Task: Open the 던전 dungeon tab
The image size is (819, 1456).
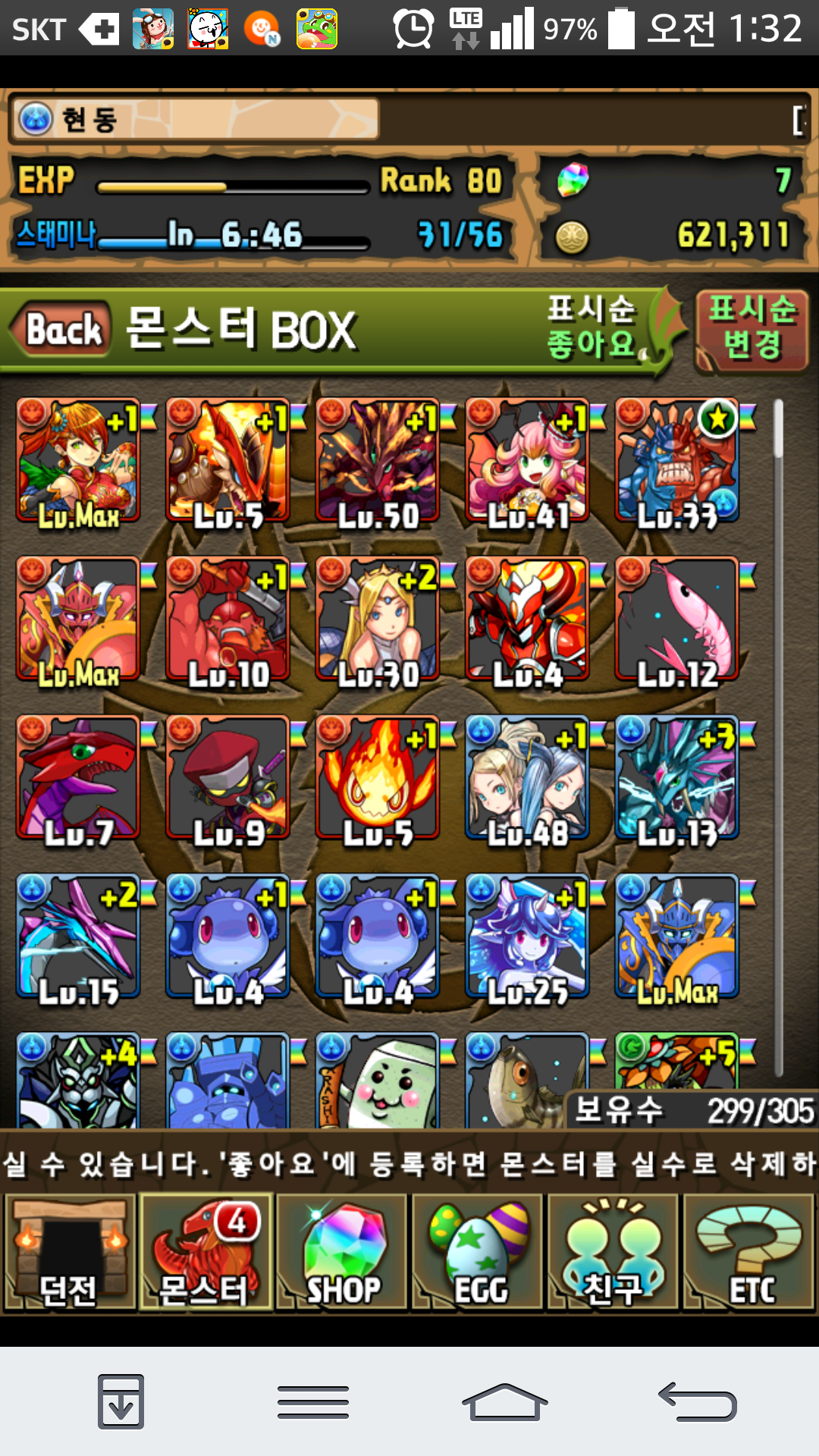Action: click(x=69, y=1252)
